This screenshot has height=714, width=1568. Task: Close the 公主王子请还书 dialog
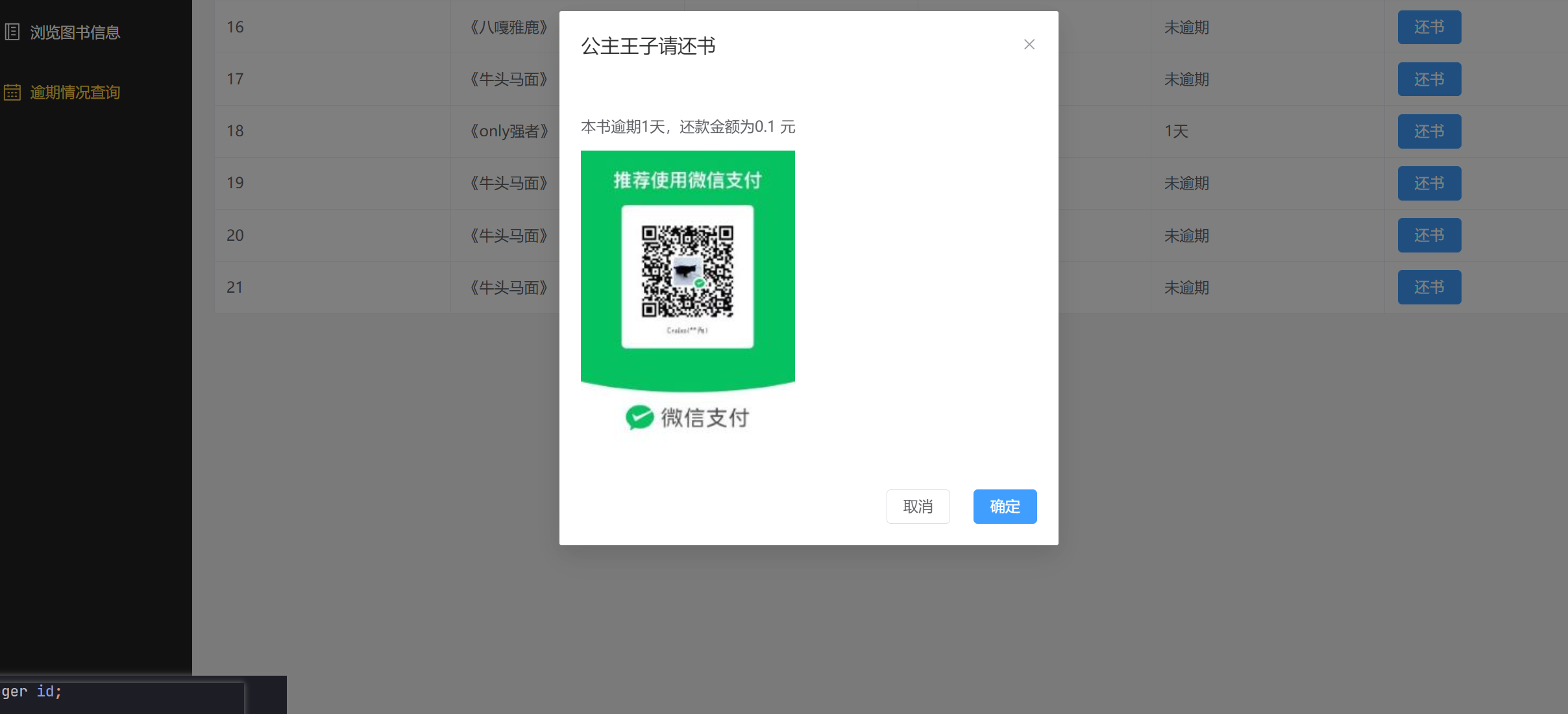tap(1029, 45)
